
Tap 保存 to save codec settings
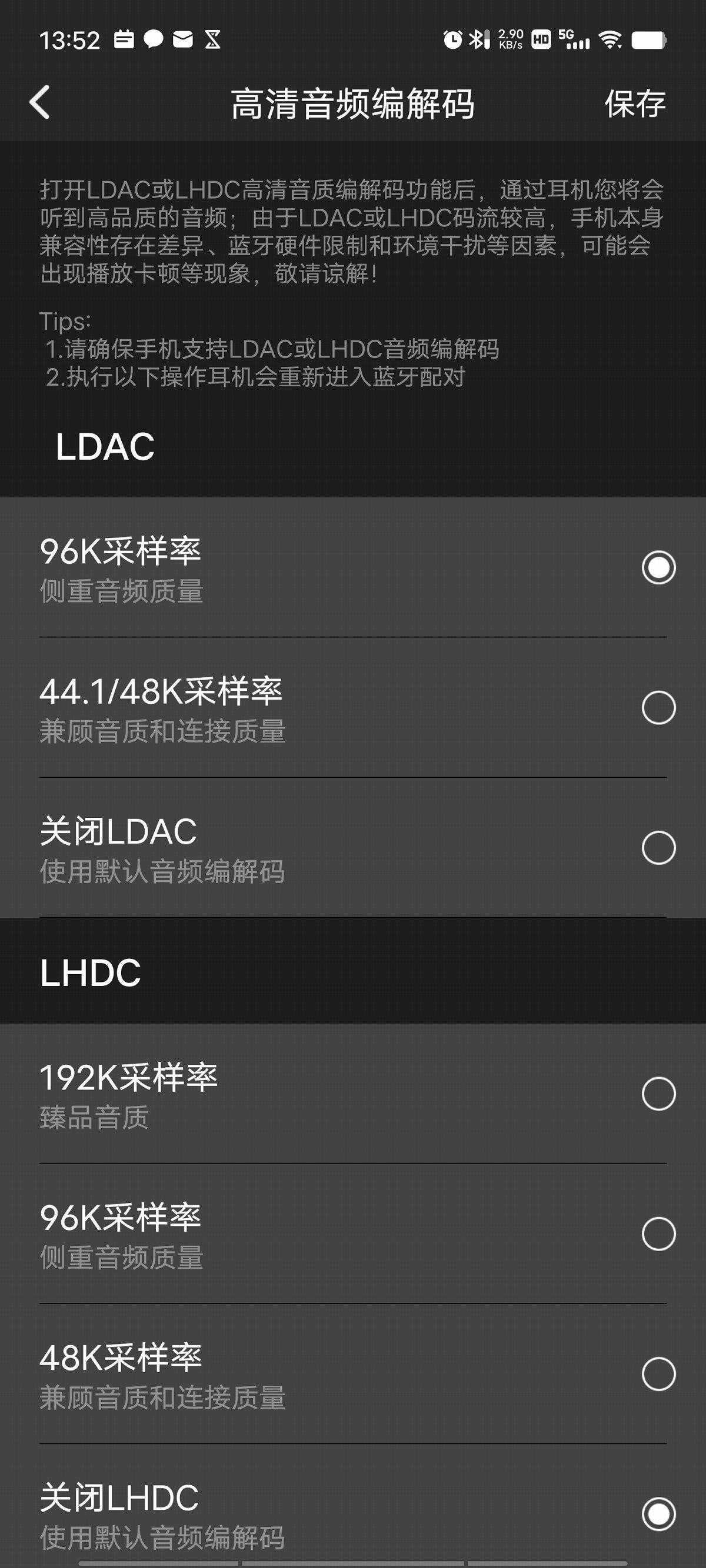[634, 103]
